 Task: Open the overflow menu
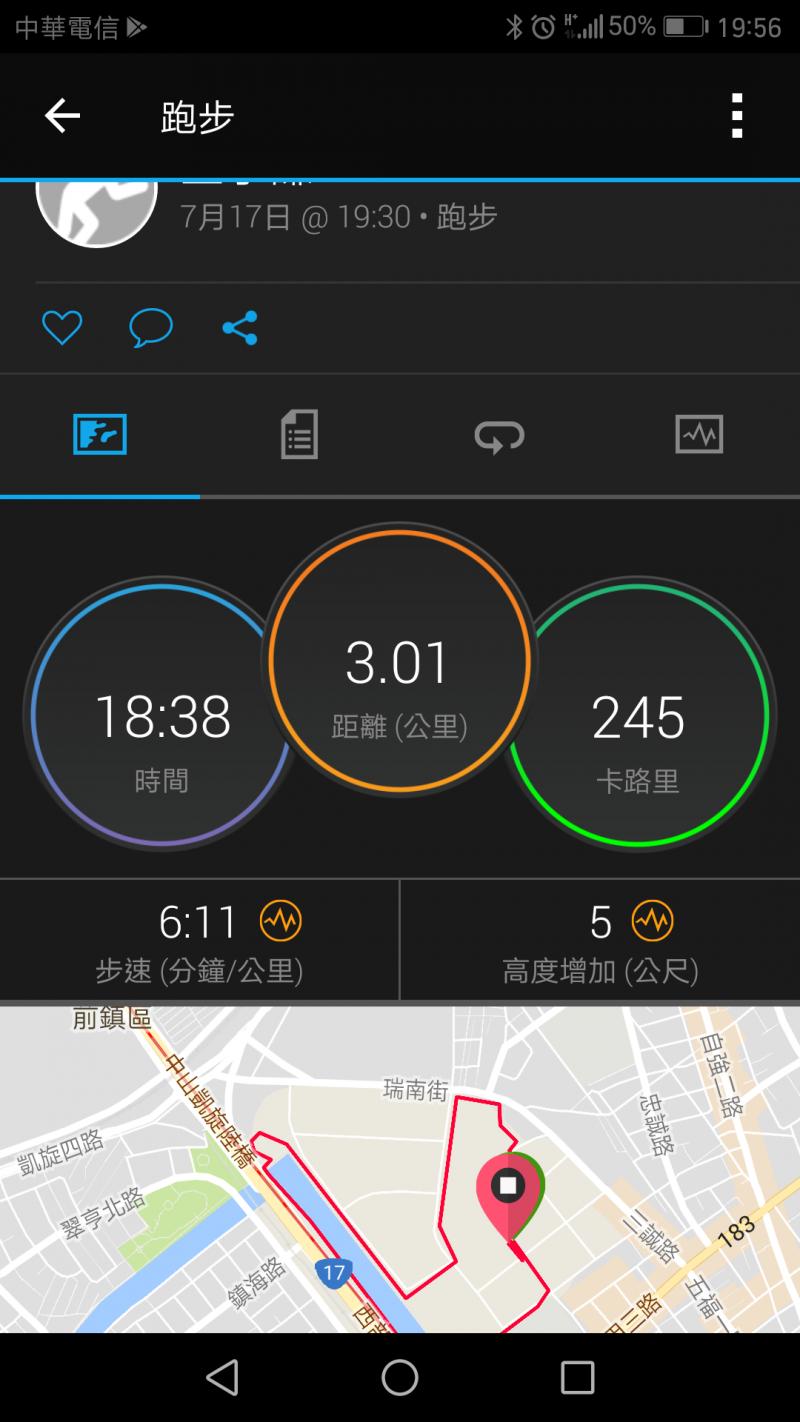(737, 117)
